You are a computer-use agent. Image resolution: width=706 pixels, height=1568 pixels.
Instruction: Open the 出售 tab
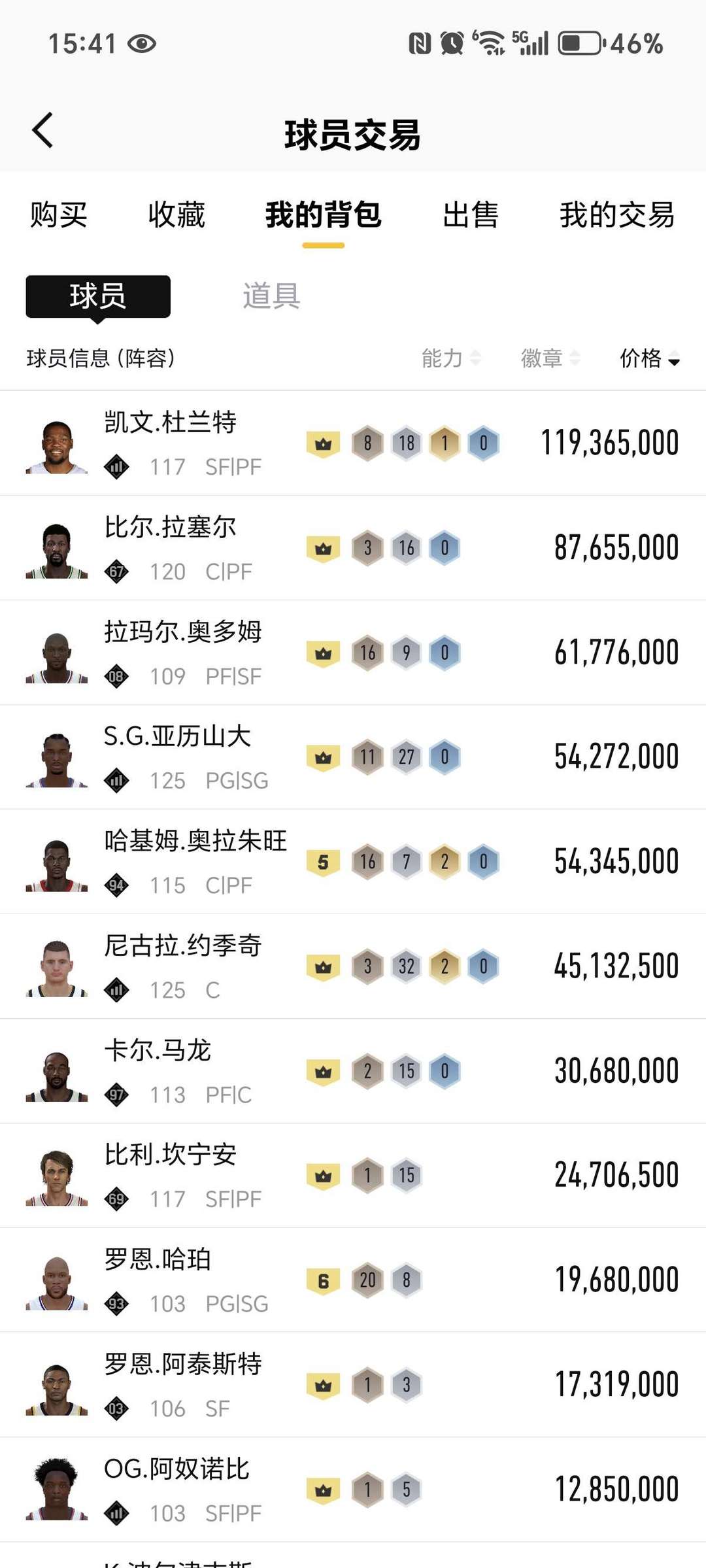[x=470, y=215]
